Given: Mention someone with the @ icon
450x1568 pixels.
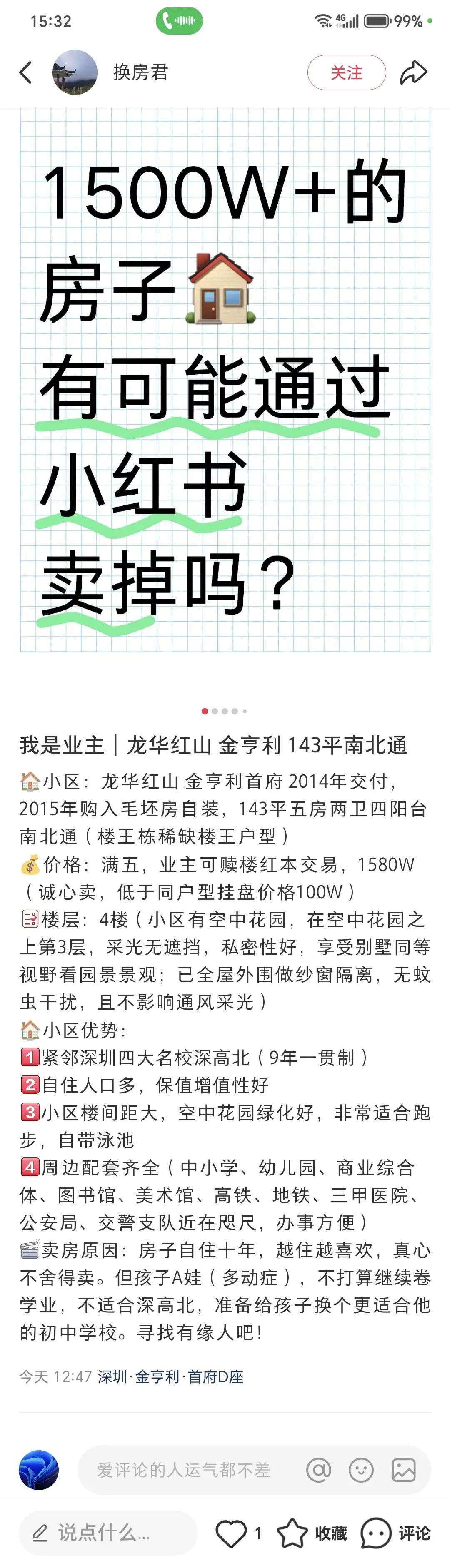Looking at the screenshot, I should click(318, 1470).
